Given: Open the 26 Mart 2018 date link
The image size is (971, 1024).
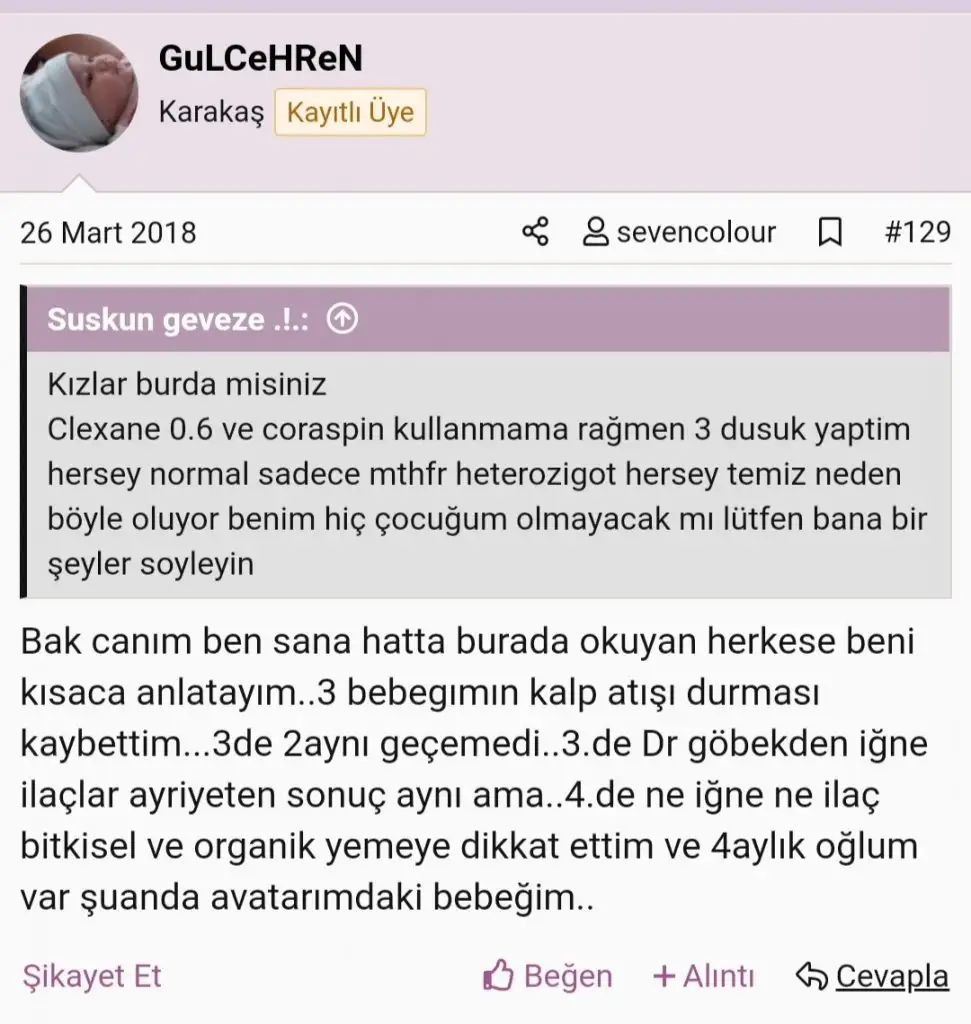Looking at the screenshot, I should (x=108, y=233).
